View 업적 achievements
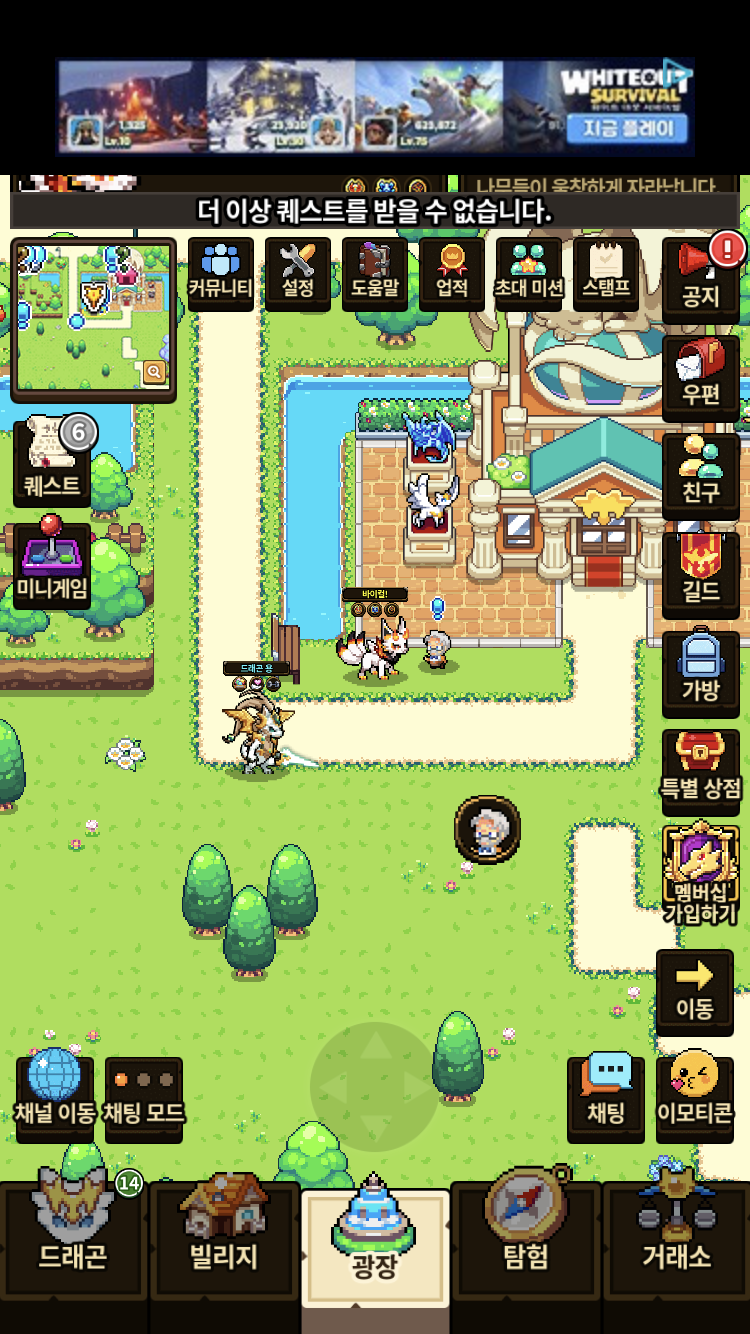The height and width of the screenshot is (1334, 750). [x=452, y=273]
